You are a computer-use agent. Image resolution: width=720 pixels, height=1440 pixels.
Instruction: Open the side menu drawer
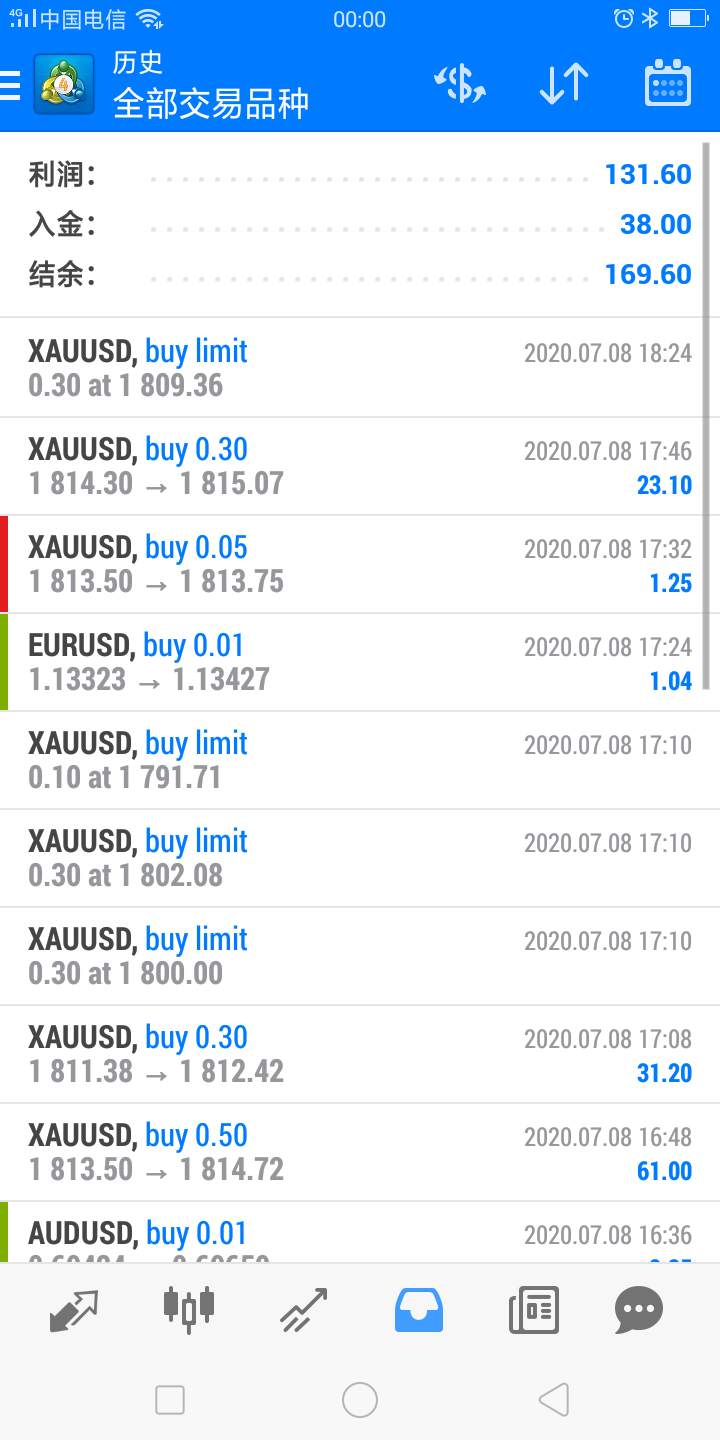11,84
